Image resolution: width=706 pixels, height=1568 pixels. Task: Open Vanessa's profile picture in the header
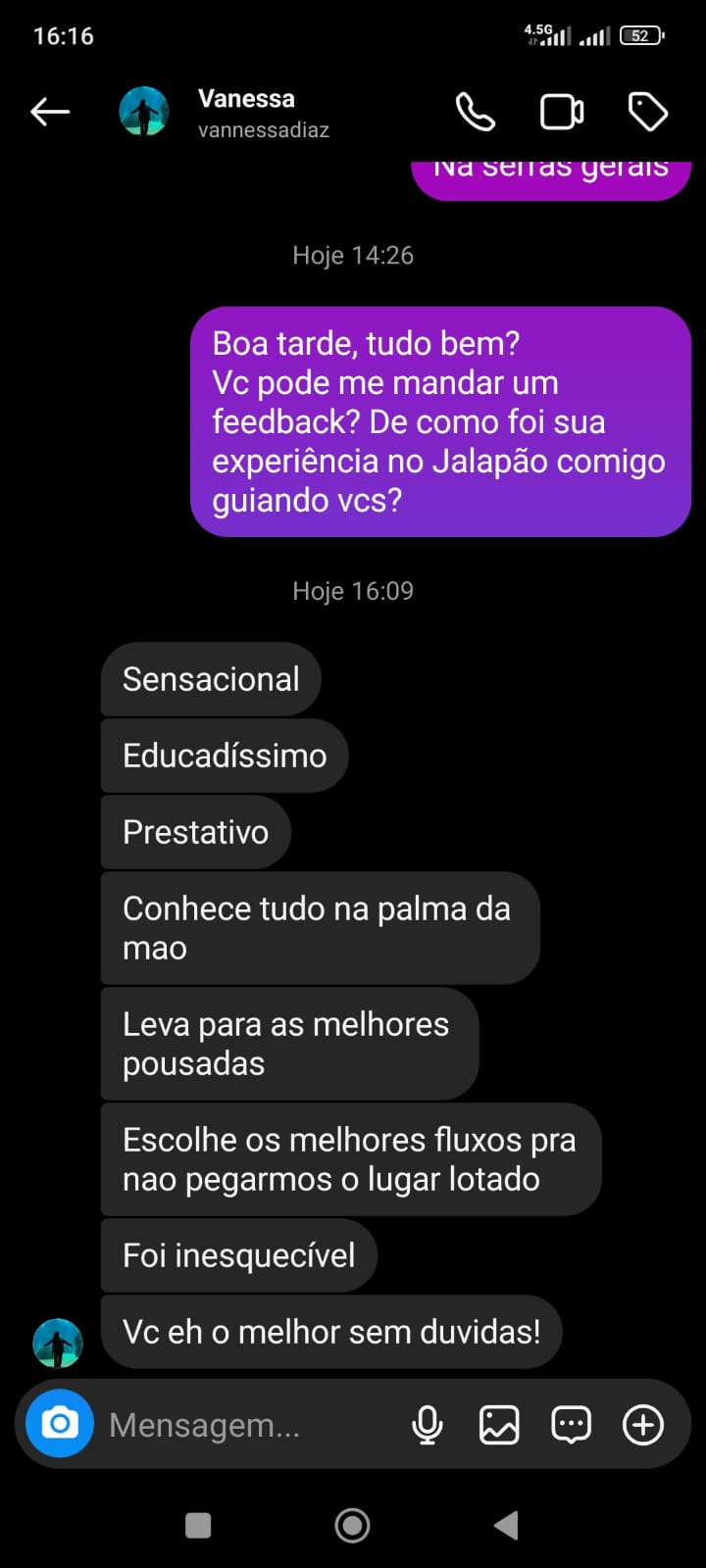(144, 111)
